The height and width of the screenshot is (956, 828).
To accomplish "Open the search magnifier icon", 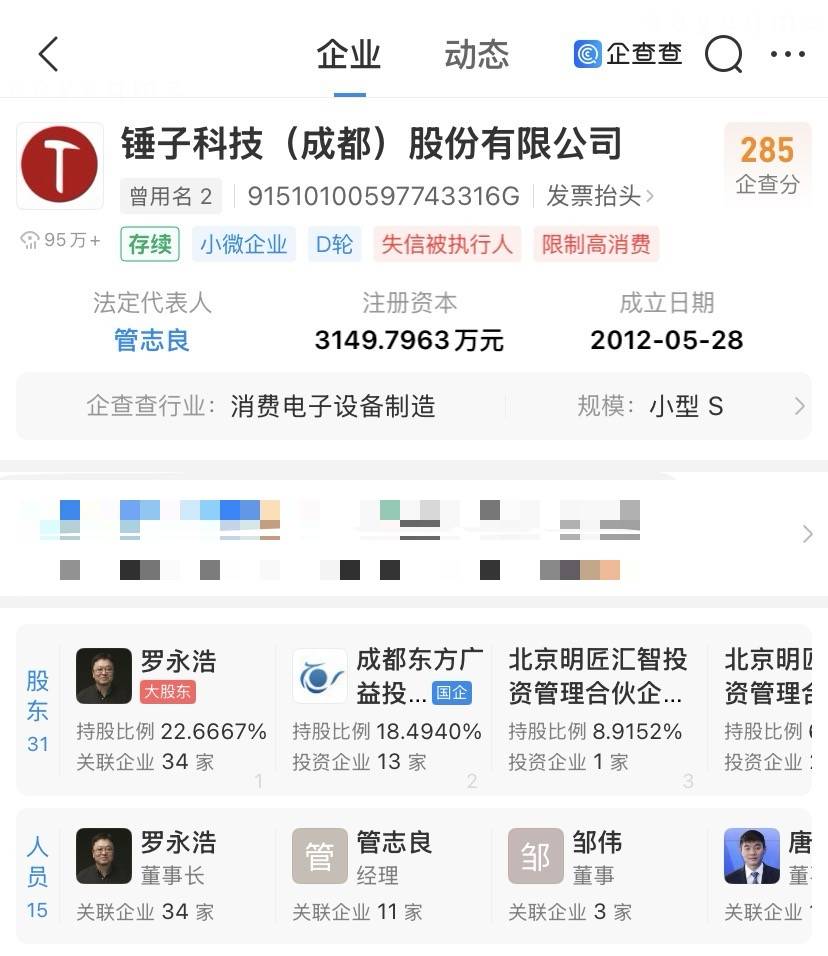I will point(723,55).
